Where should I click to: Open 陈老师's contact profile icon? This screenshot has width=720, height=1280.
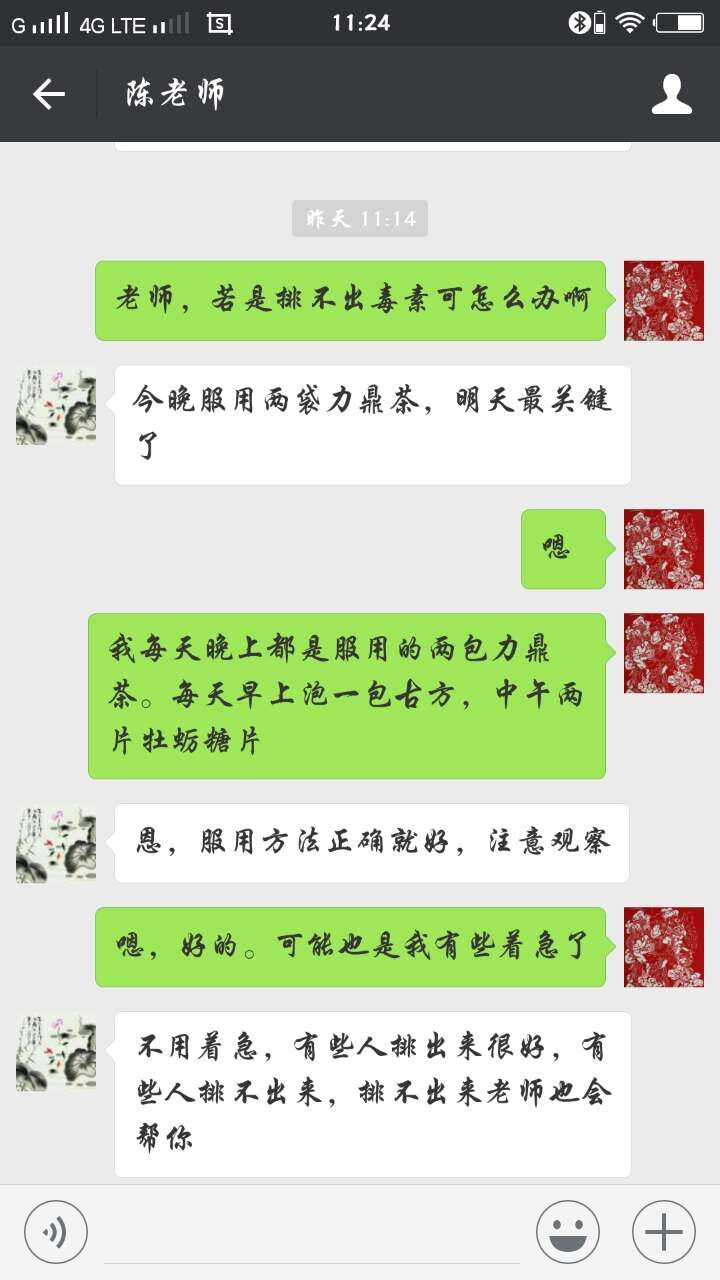click(672, 94)
